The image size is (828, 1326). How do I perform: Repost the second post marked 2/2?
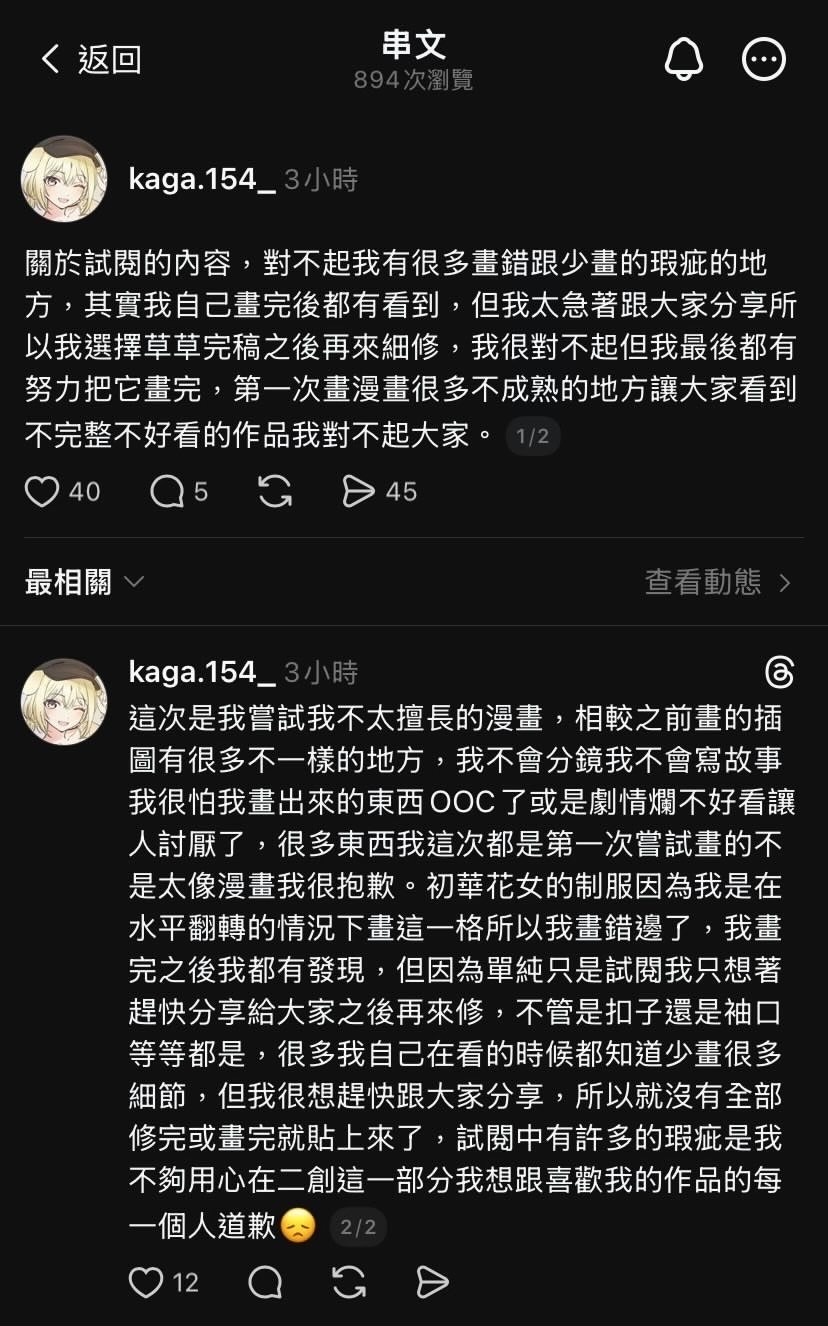tap(348, 1283)
